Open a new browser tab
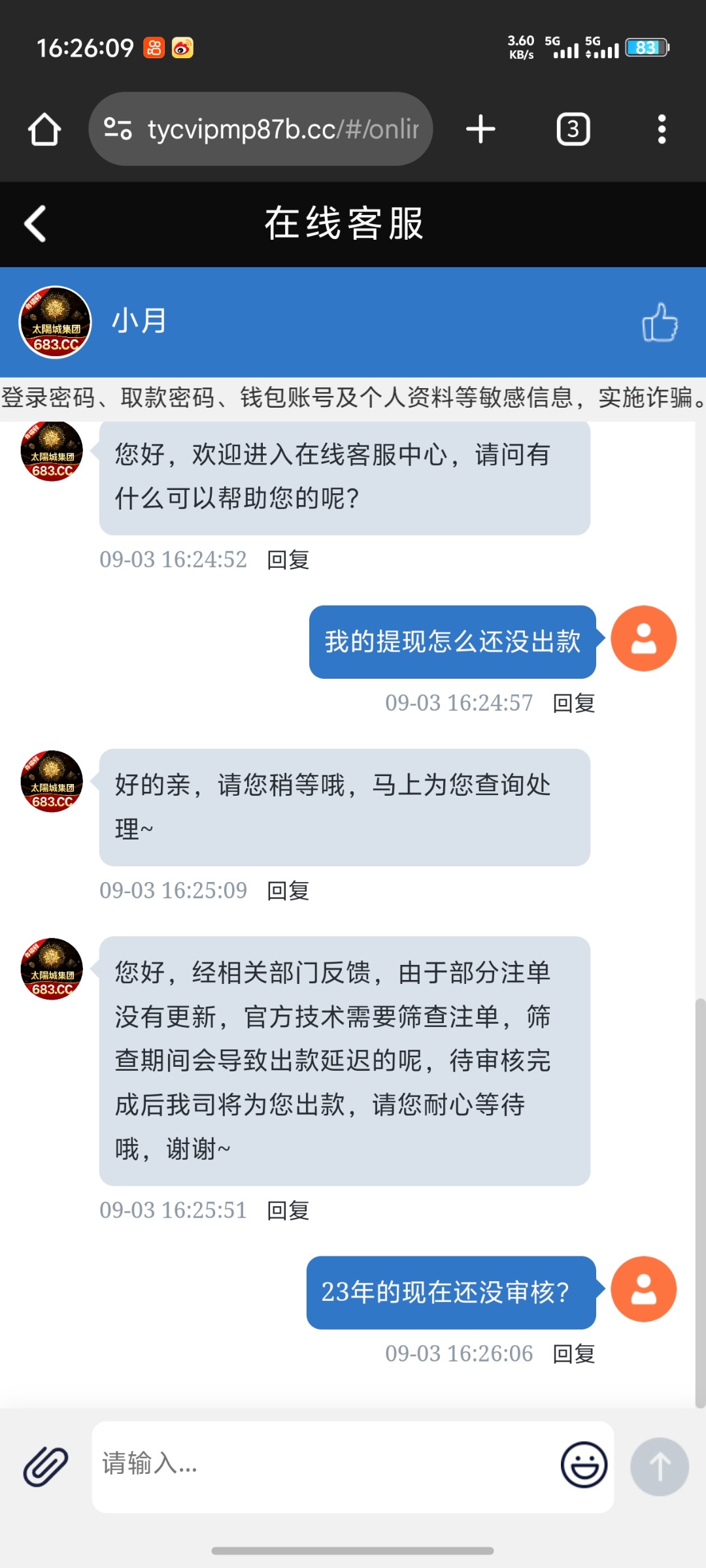706x1568 pixels. tap(480, 129)
